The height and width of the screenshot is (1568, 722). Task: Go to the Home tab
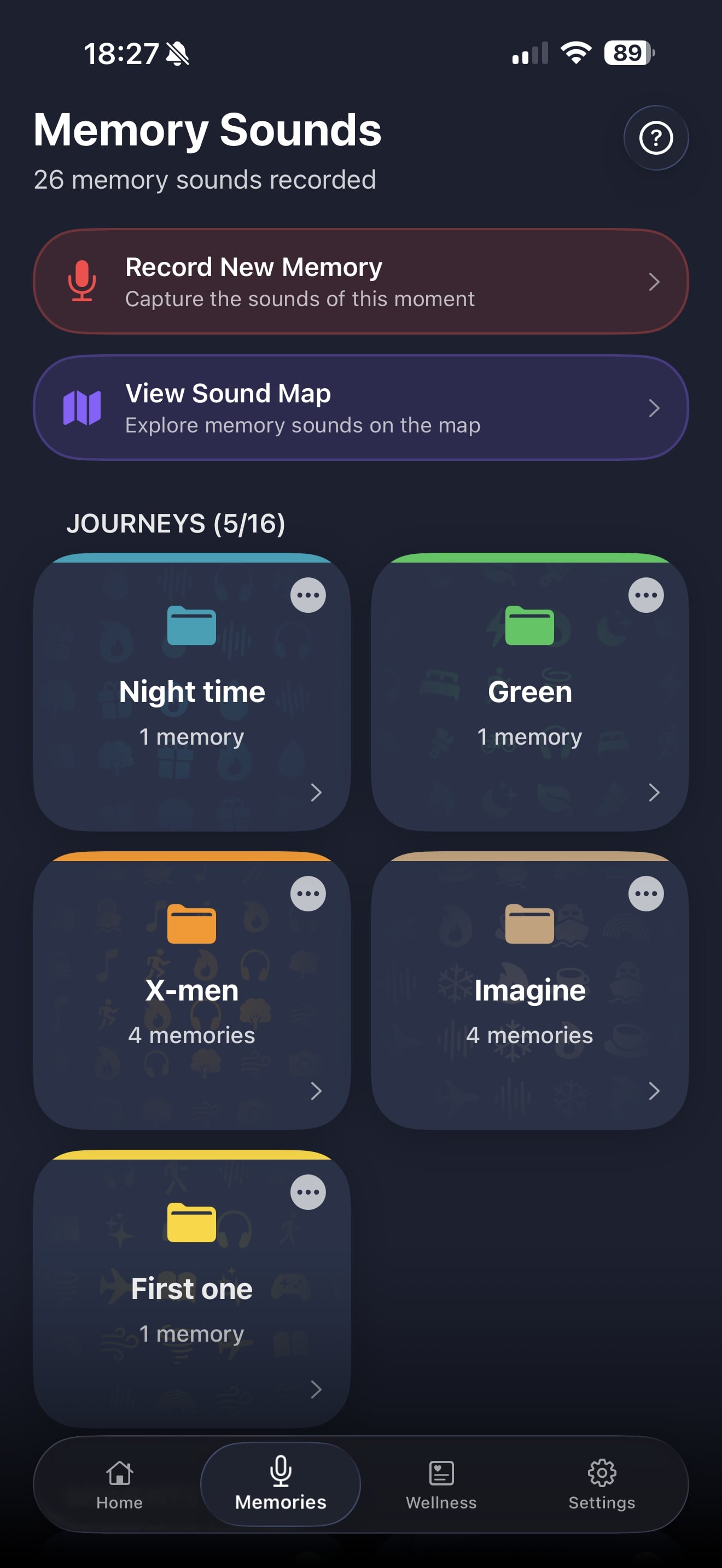point(119,1484)
